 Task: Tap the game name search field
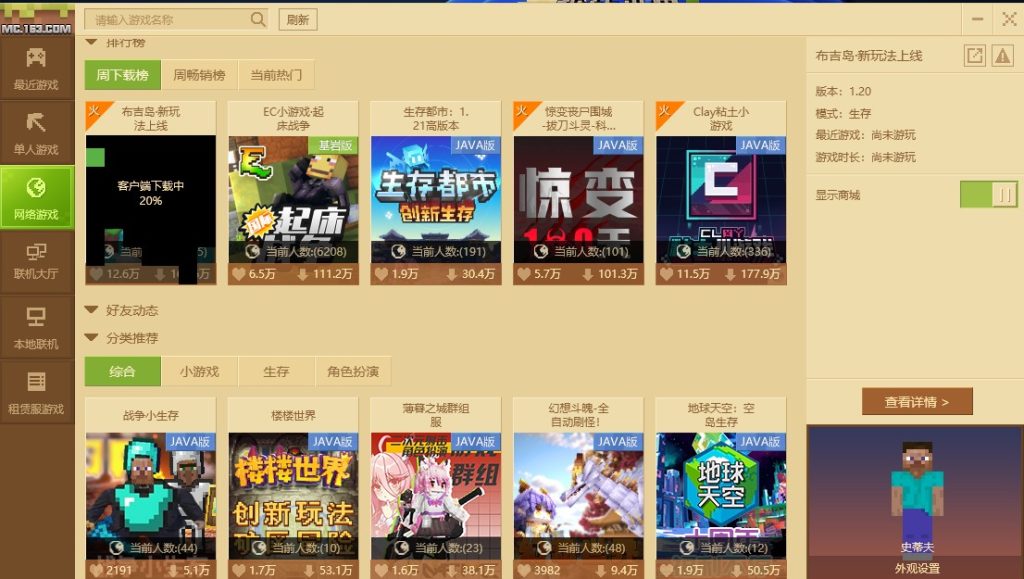168,19
